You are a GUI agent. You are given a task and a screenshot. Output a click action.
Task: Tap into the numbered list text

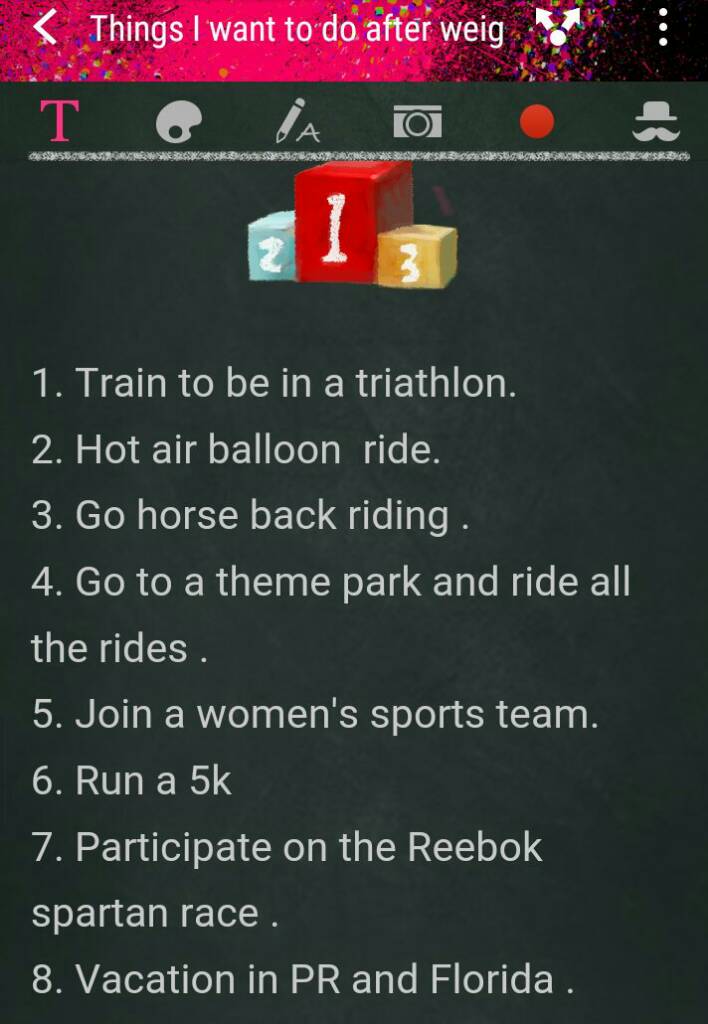331,680
